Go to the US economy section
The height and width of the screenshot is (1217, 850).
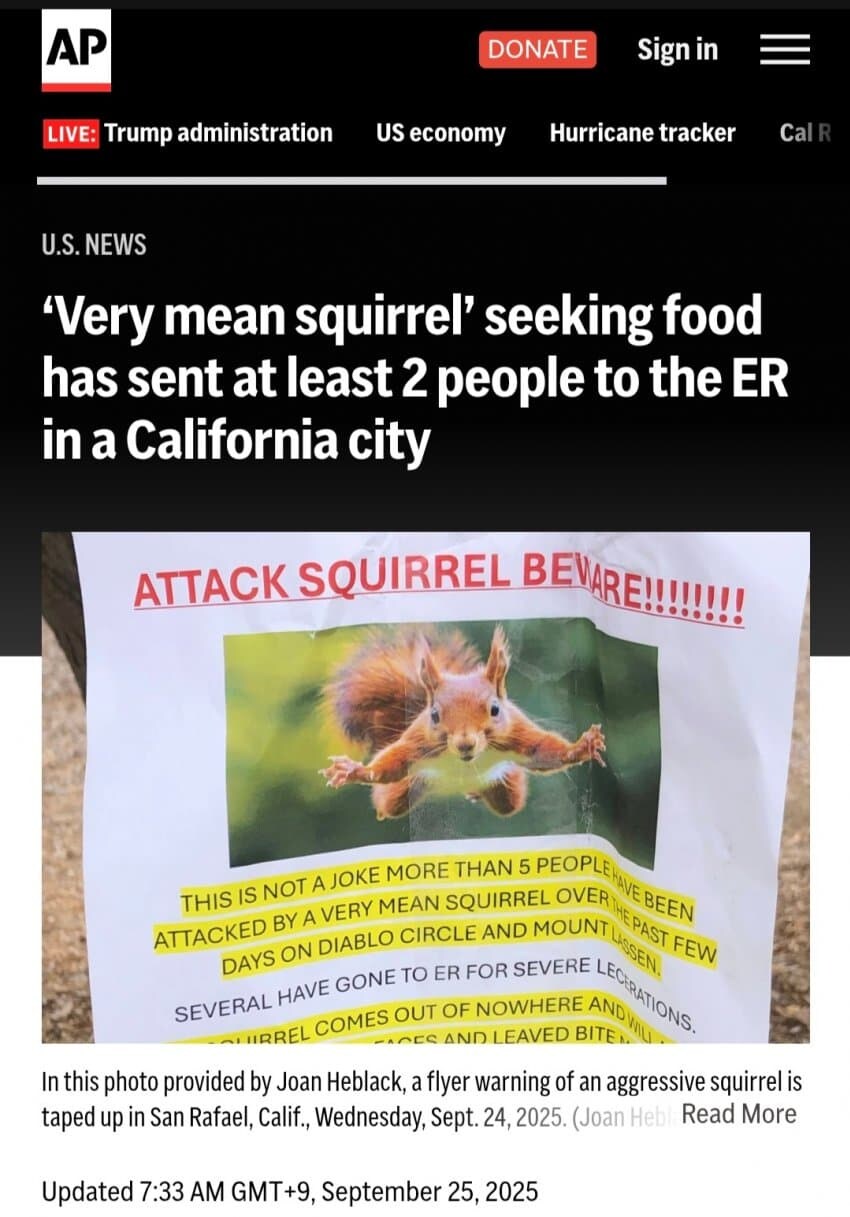click(x=441, y=133)
